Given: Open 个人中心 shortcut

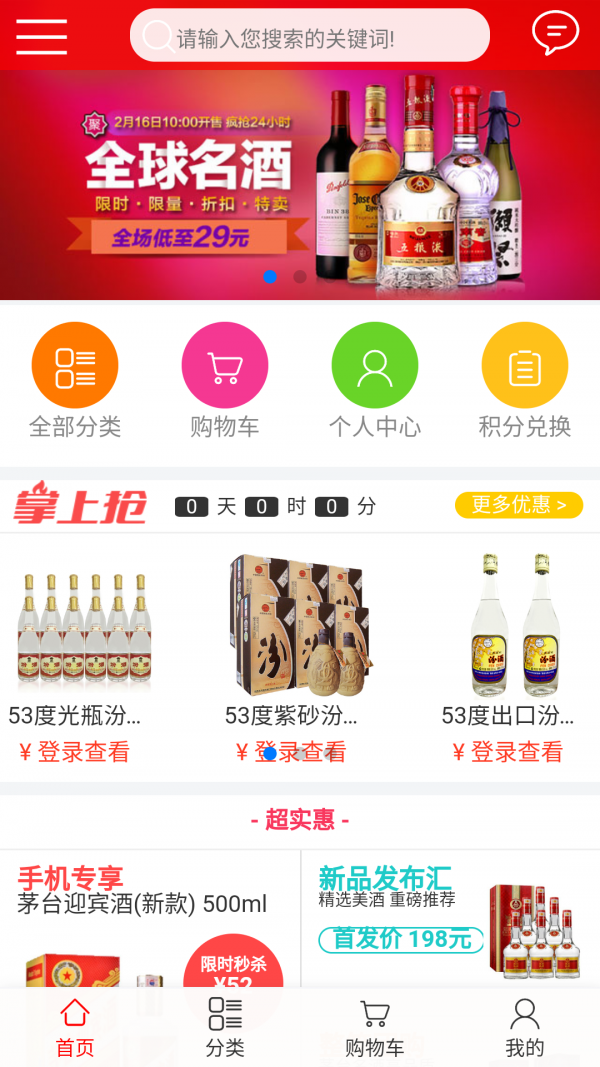Looking at the screenshot, I should tap(375, 381).
